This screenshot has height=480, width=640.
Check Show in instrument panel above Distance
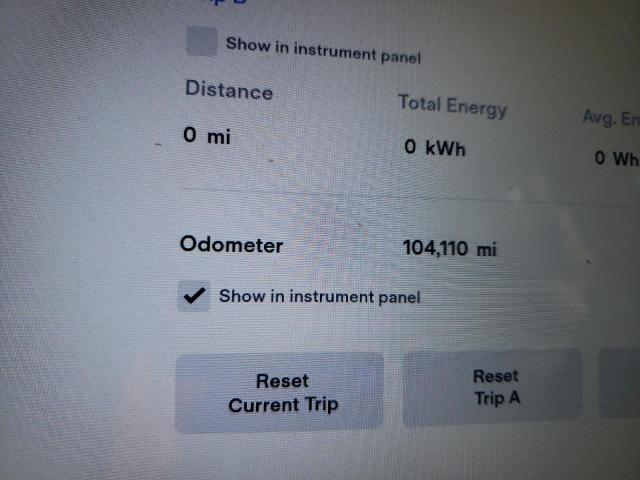coord(203,43)
